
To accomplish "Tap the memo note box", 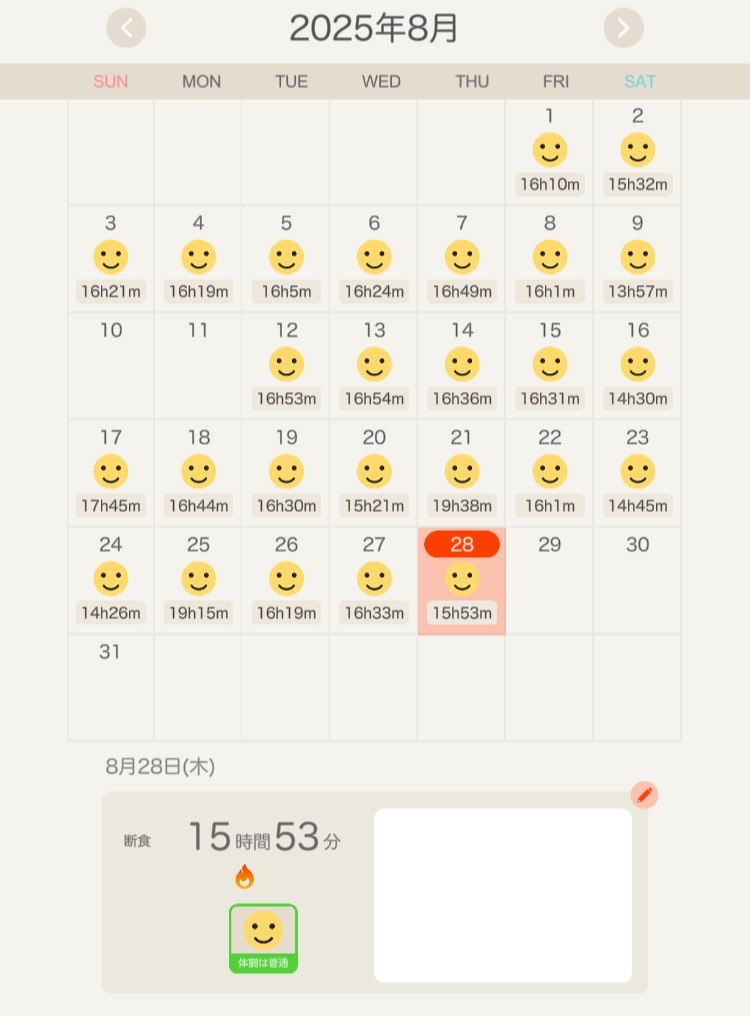I will click(x=502, y=895).
